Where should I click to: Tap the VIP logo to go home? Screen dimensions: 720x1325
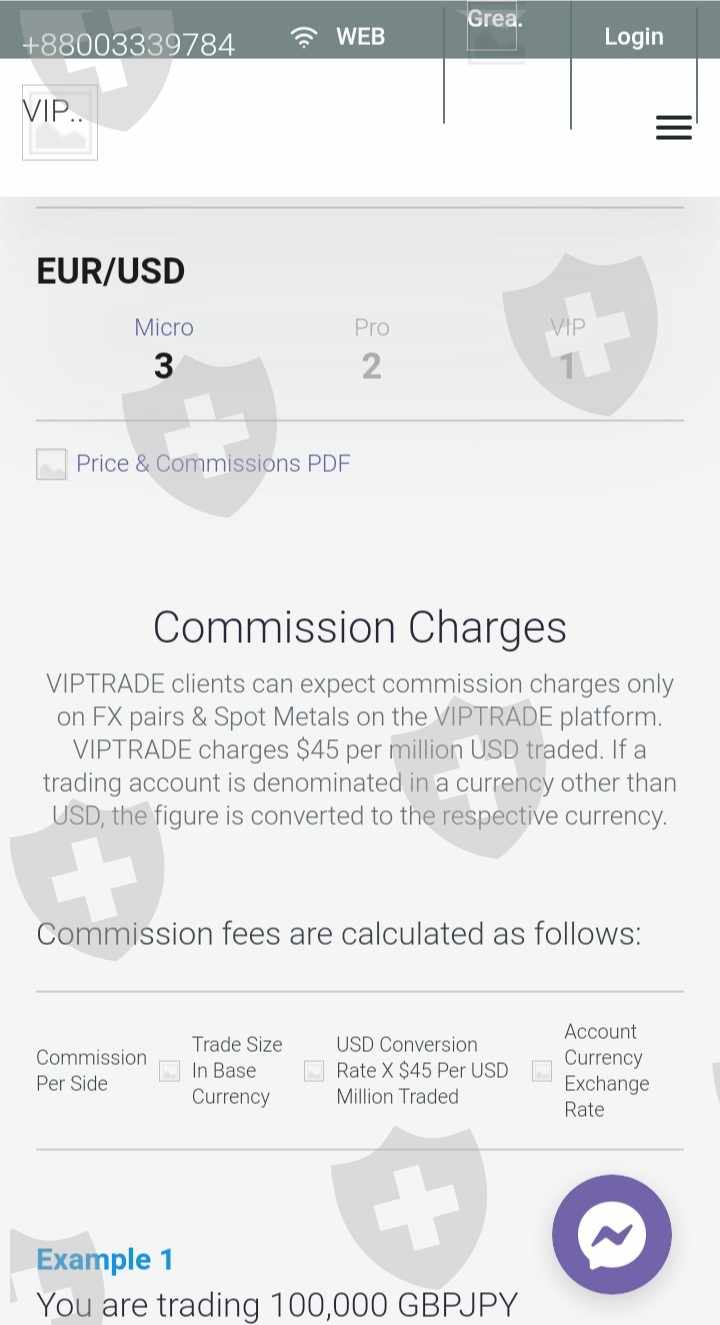[x=60, y=122]
